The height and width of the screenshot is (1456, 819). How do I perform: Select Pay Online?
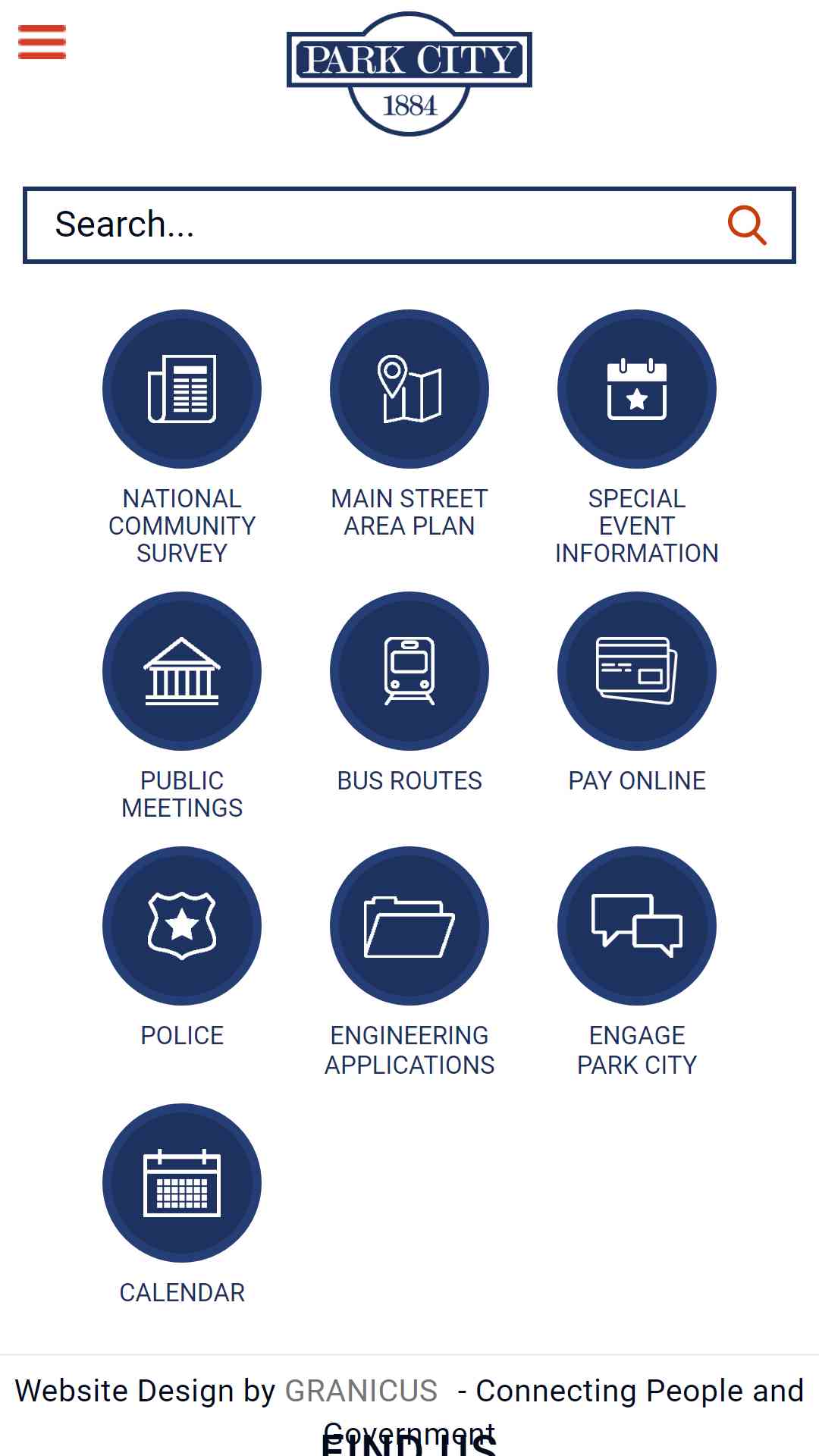tap(637, 692)
